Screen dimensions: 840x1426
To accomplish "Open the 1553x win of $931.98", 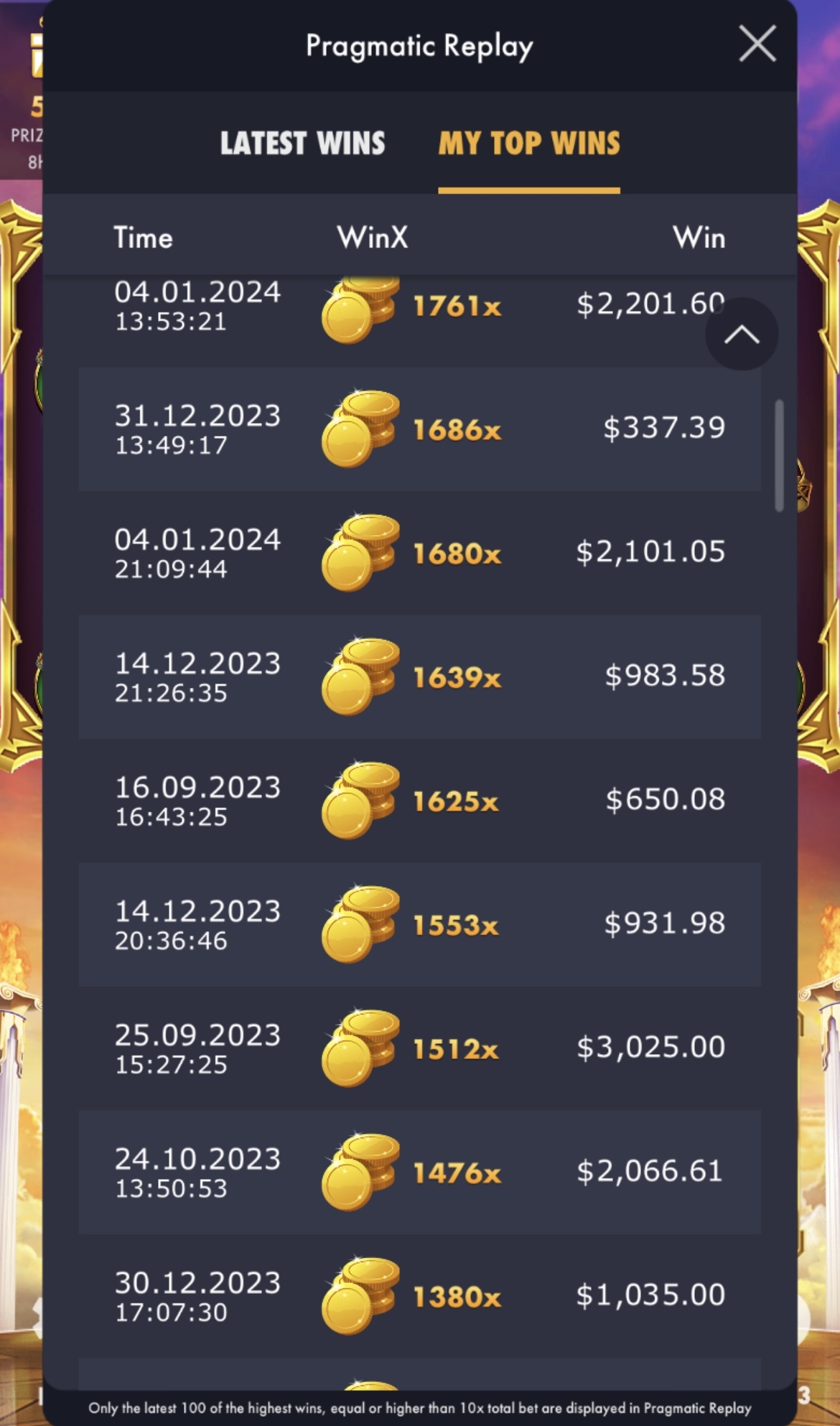I will tap(420, 924).
